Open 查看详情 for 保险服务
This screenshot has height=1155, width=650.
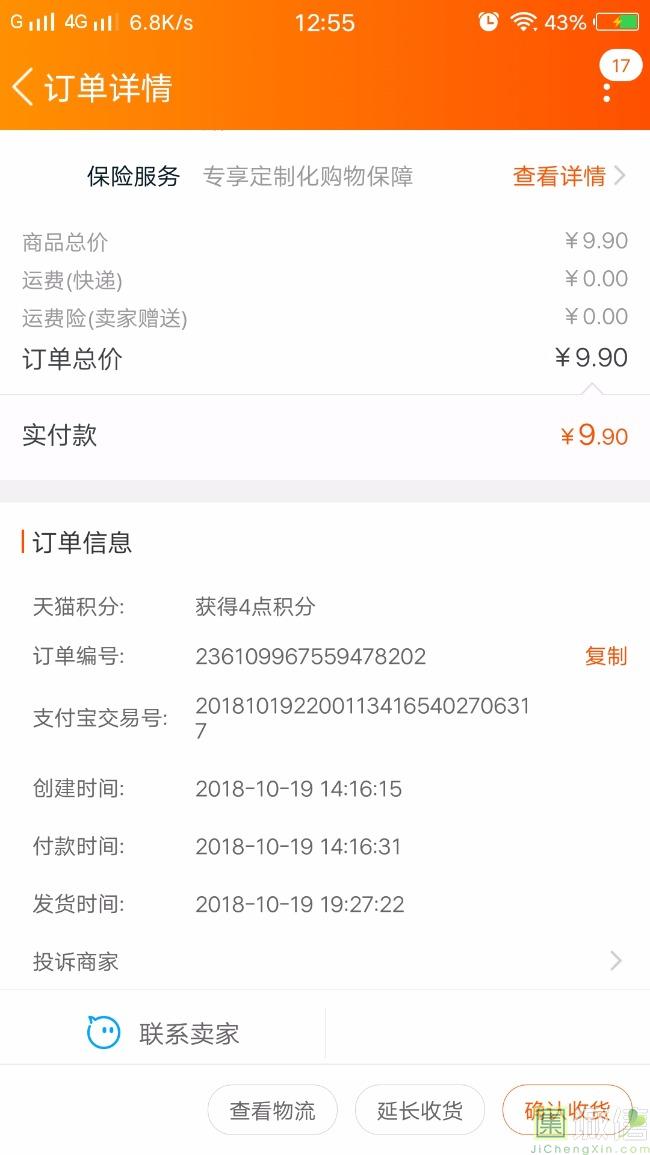[569, 176]
